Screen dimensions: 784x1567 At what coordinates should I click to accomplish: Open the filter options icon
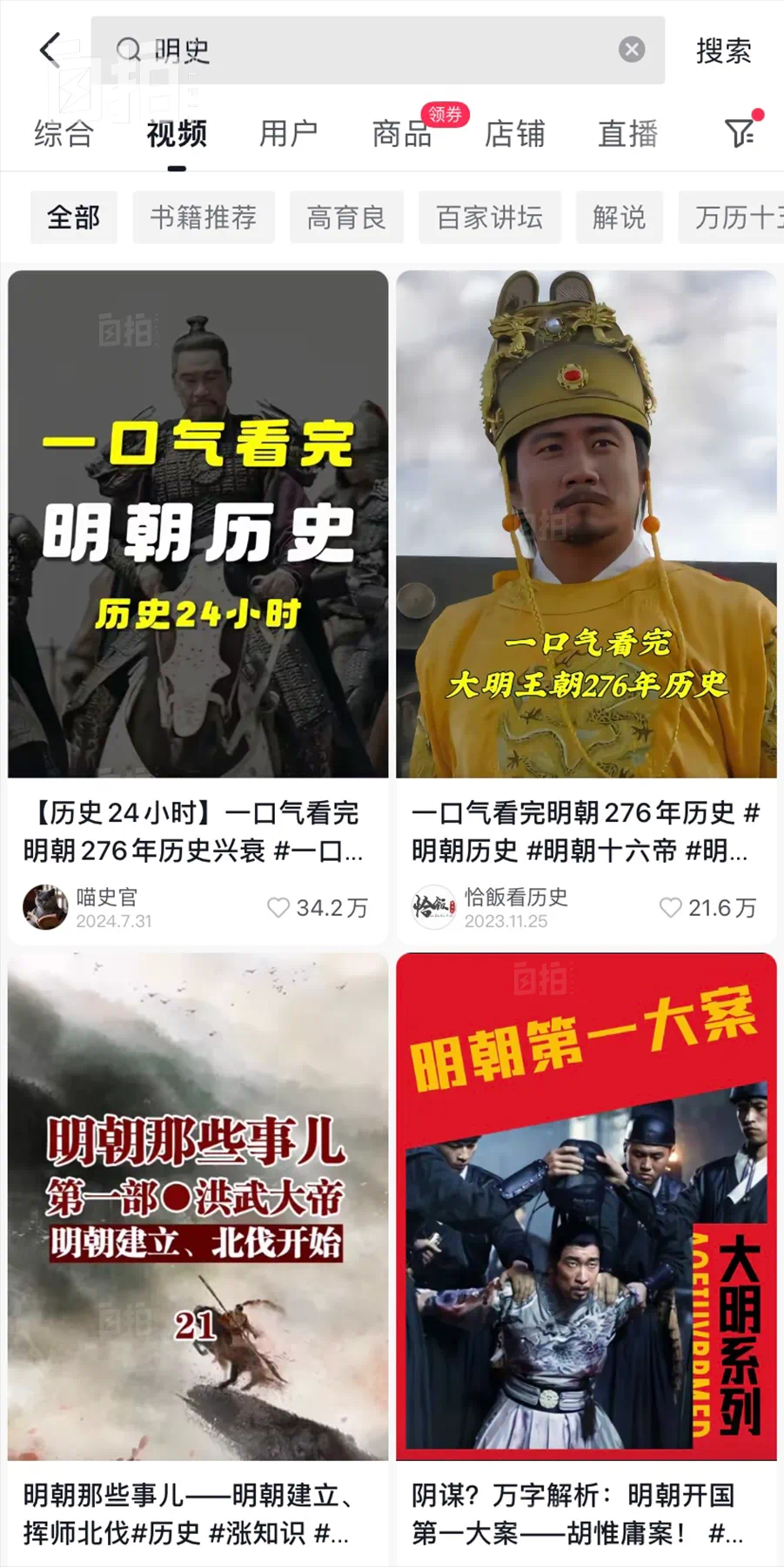740,133
